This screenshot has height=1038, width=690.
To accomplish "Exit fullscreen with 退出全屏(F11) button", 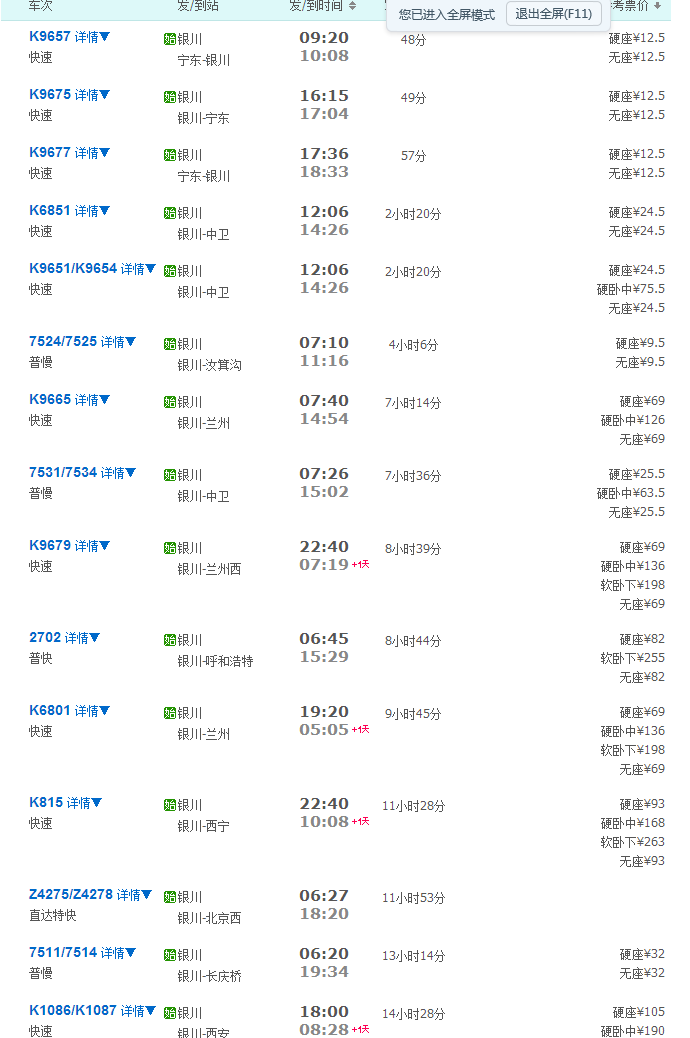I will [553, 14].
